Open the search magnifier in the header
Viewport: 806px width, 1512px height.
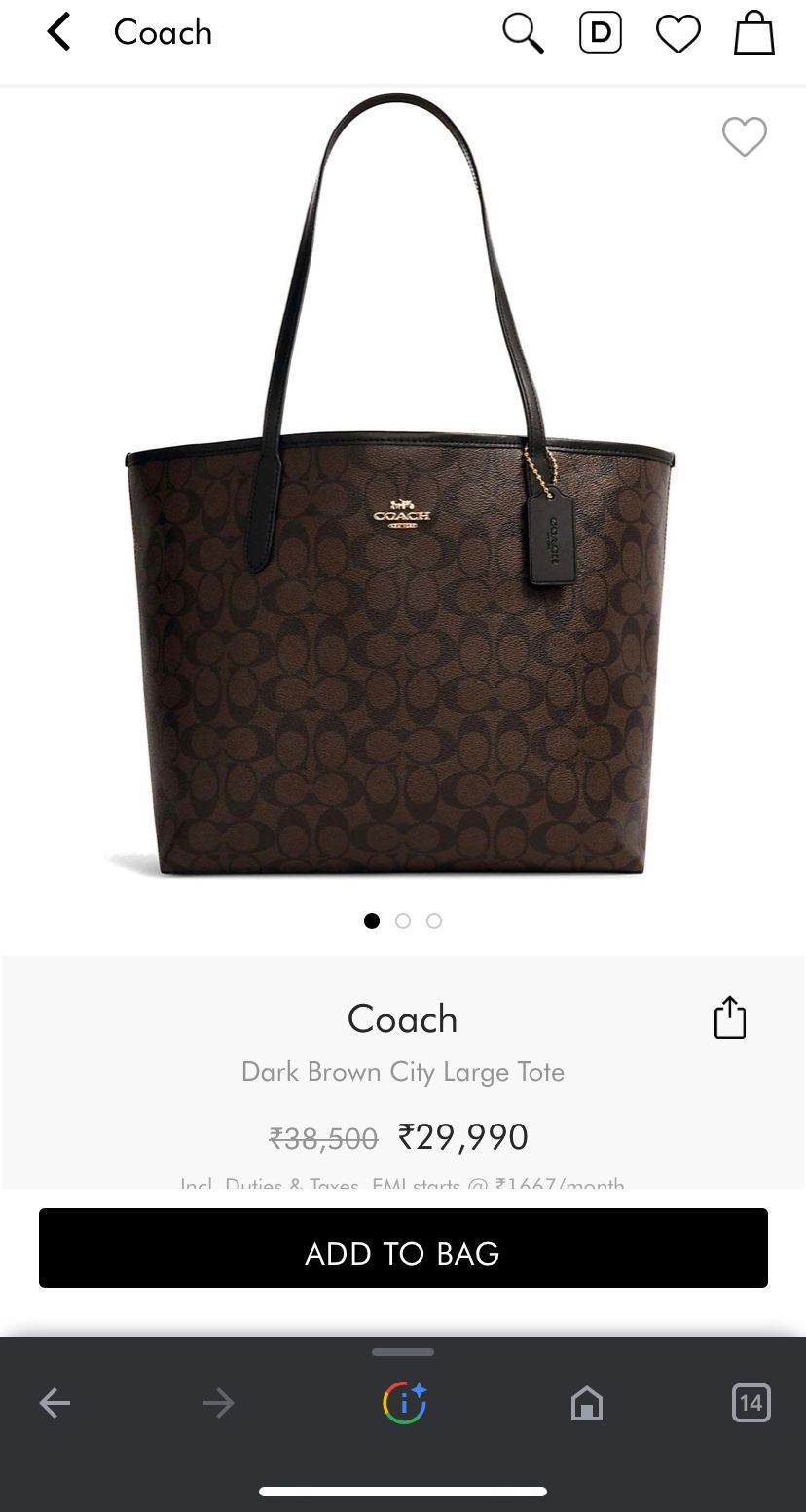[523, 33]
